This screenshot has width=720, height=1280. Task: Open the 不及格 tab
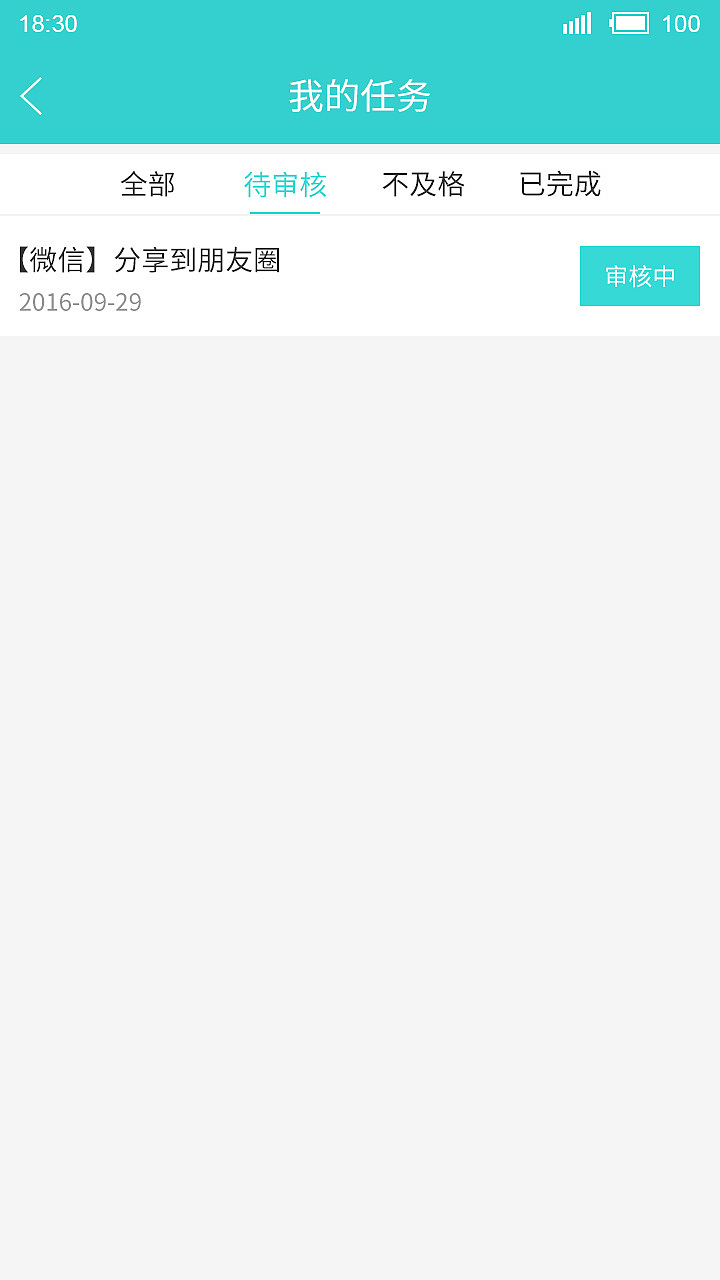[422, 185]
